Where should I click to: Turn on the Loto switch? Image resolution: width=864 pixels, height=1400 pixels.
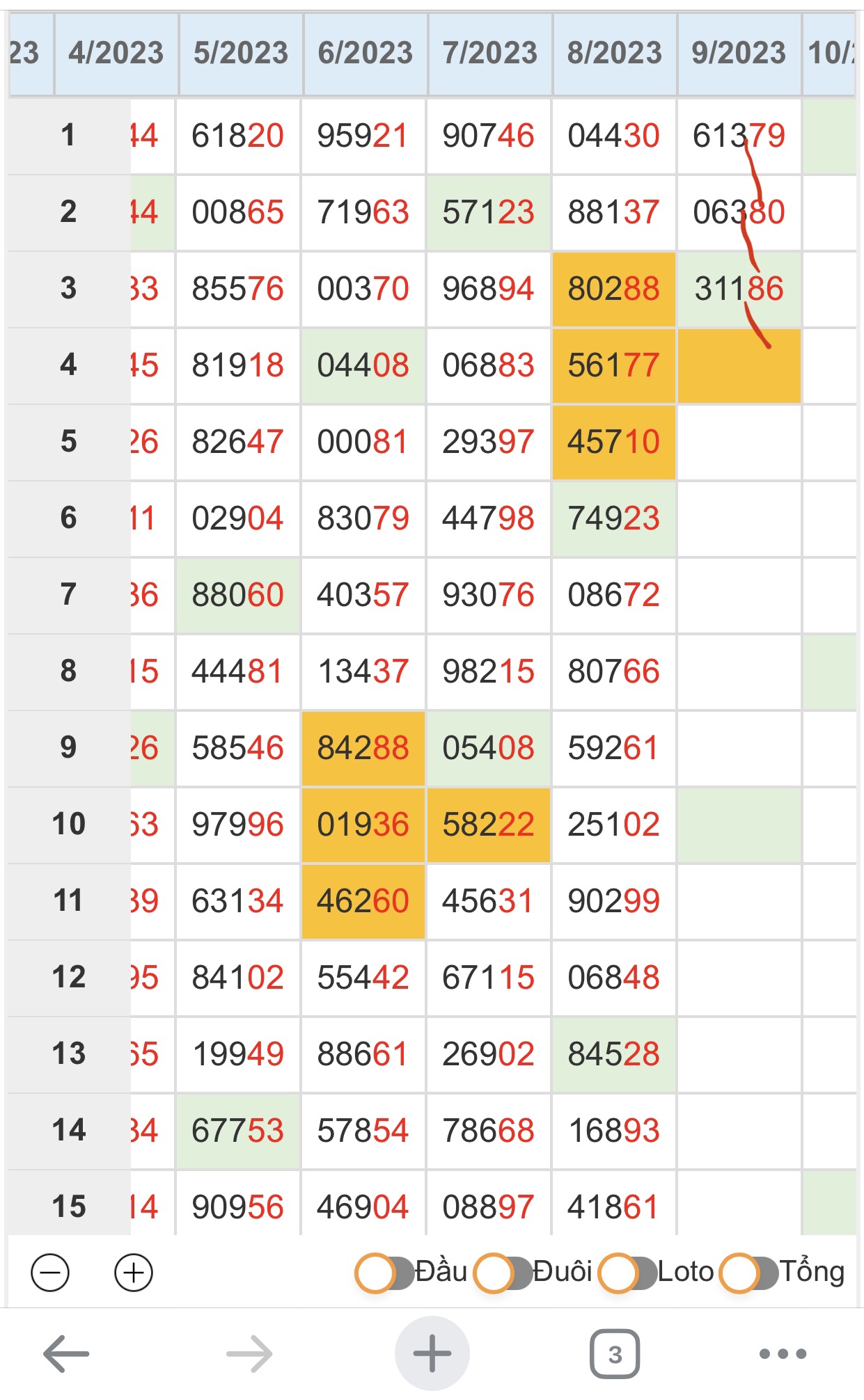tap(628, 1273)
